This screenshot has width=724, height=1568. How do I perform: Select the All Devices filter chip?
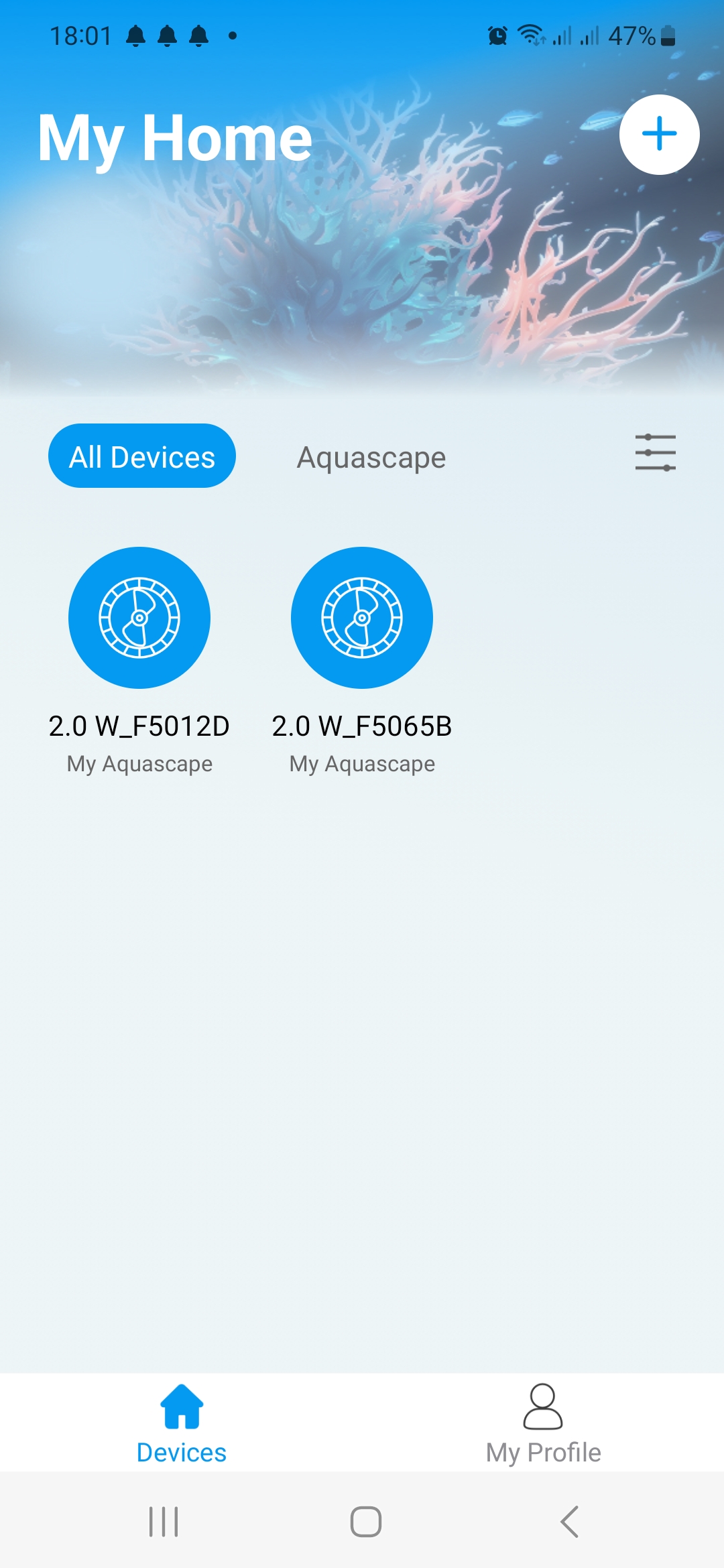pyautogui.click(x=142, y=456)
